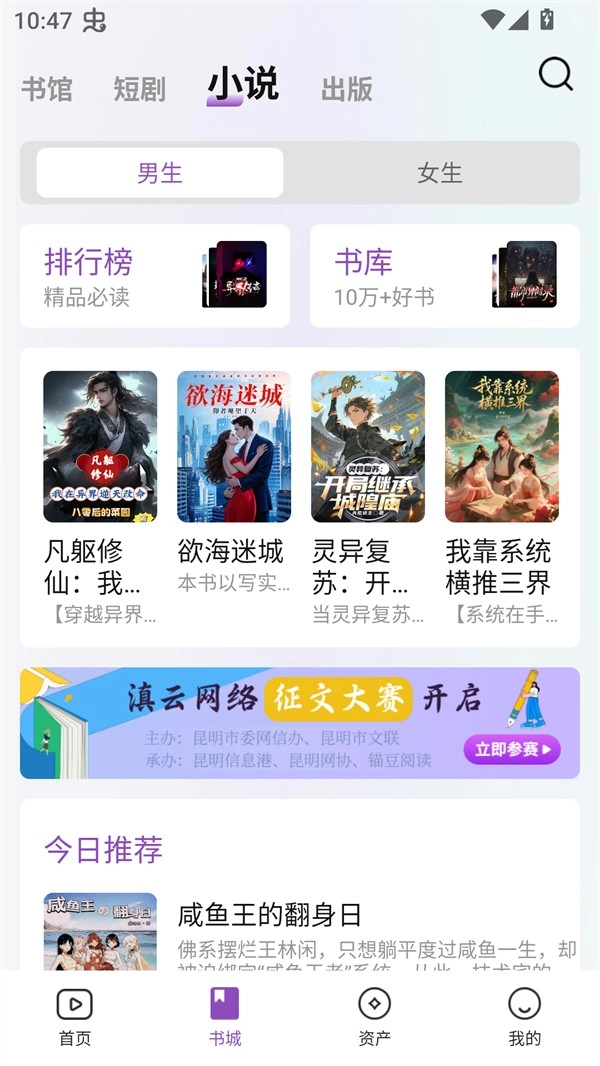
Task: Select the 男生 segment
Action: pyautogui.click(x=160, y=173)
